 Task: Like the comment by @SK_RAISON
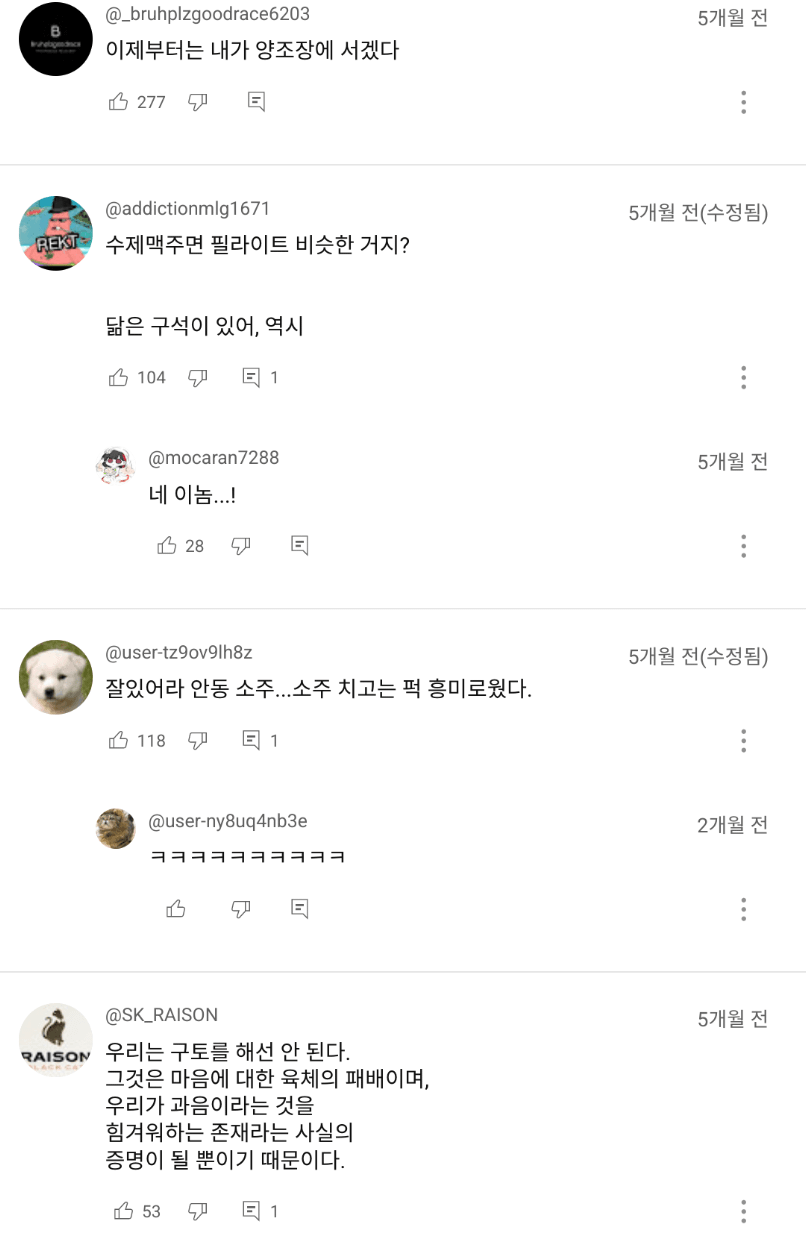coord(124,1211)
